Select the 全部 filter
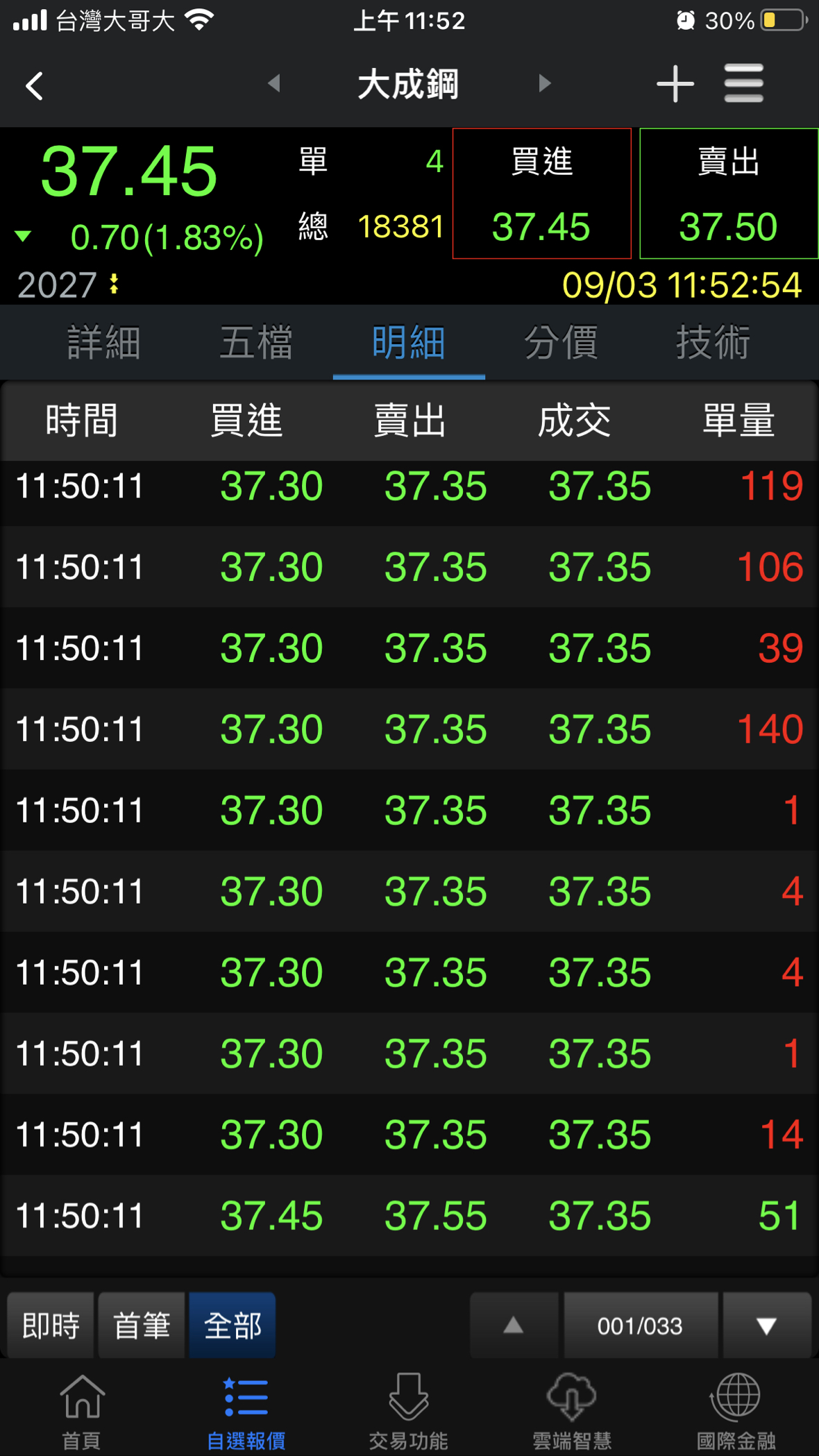This screenshot has height=1456, width=819. coord(233,1326)
